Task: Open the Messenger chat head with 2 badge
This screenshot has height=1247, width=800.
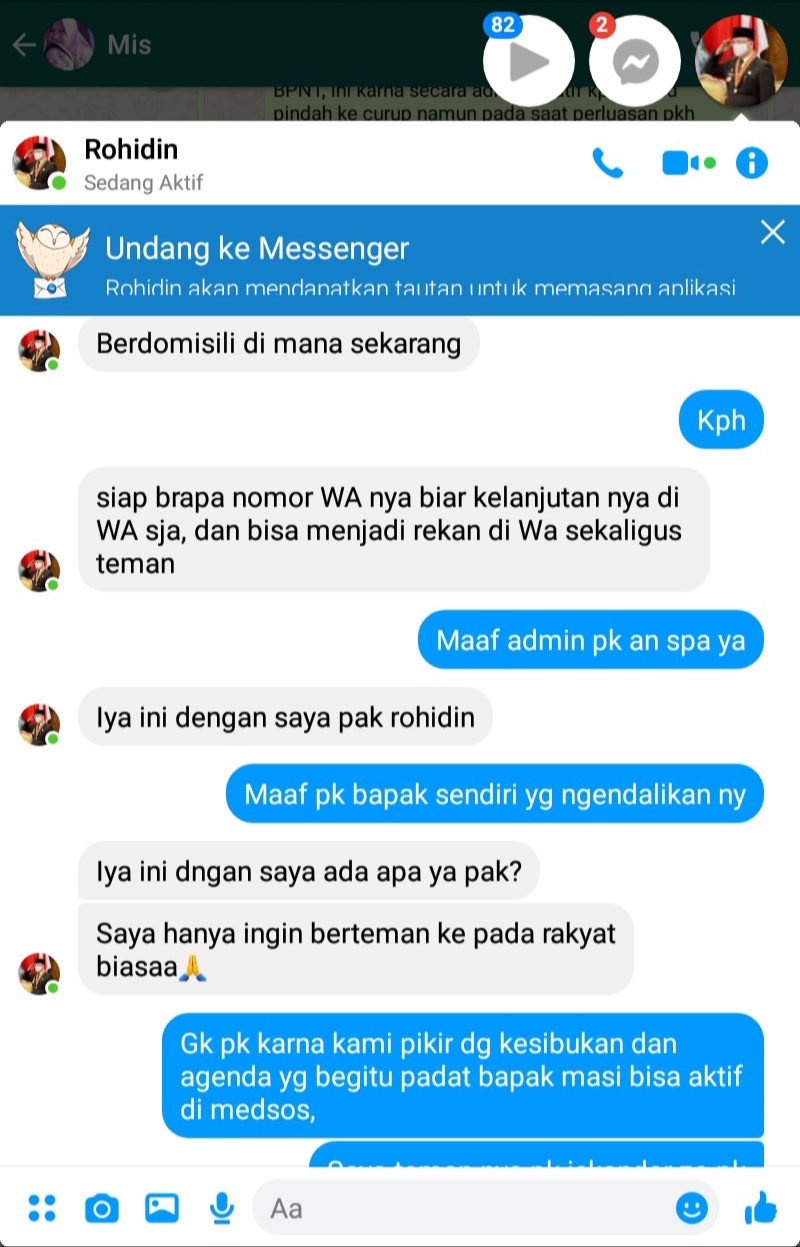Action: coord(635,62)
